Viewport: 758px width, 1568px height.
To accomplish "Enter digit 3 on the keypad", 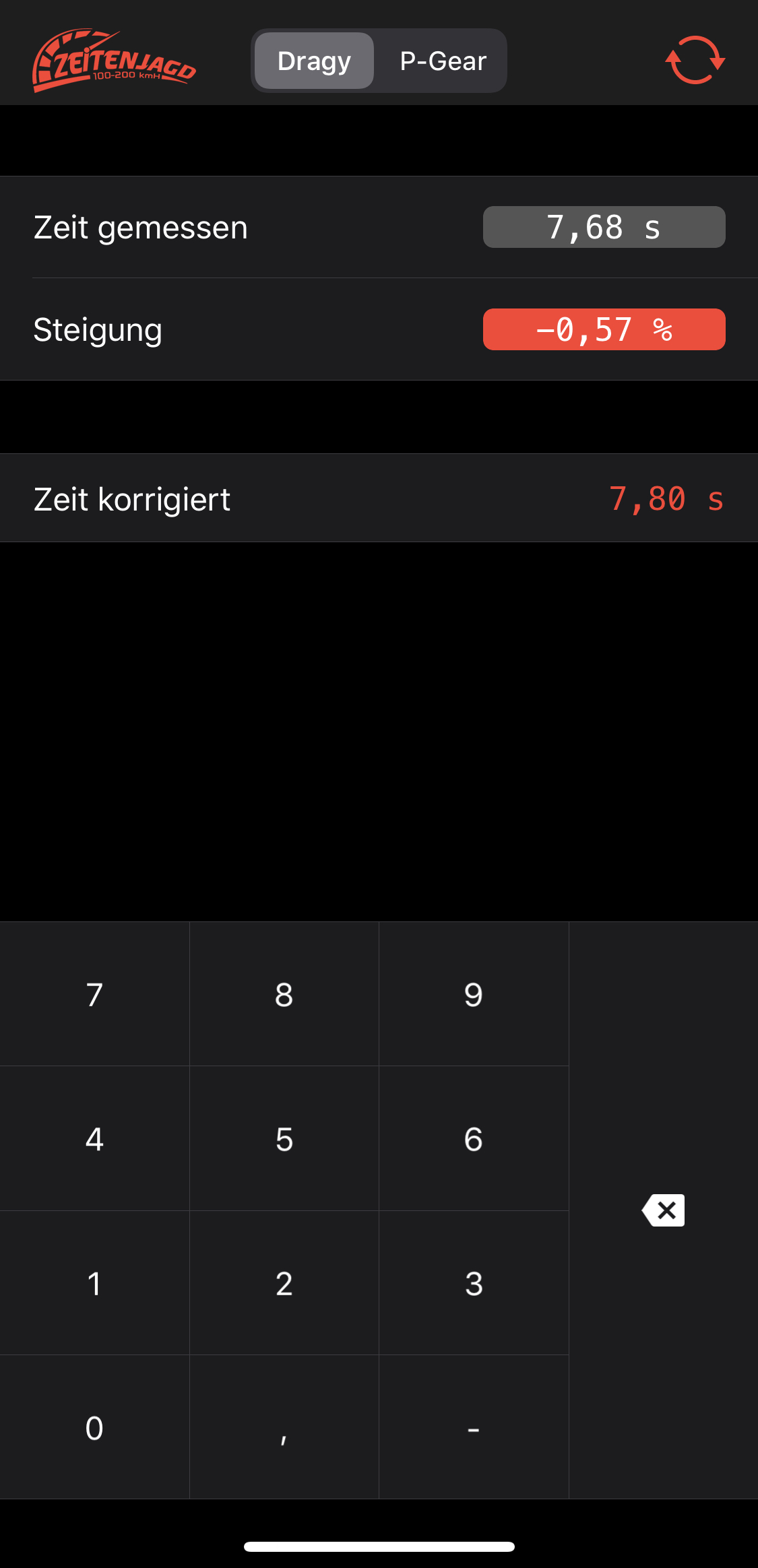I will point(474,1284).
